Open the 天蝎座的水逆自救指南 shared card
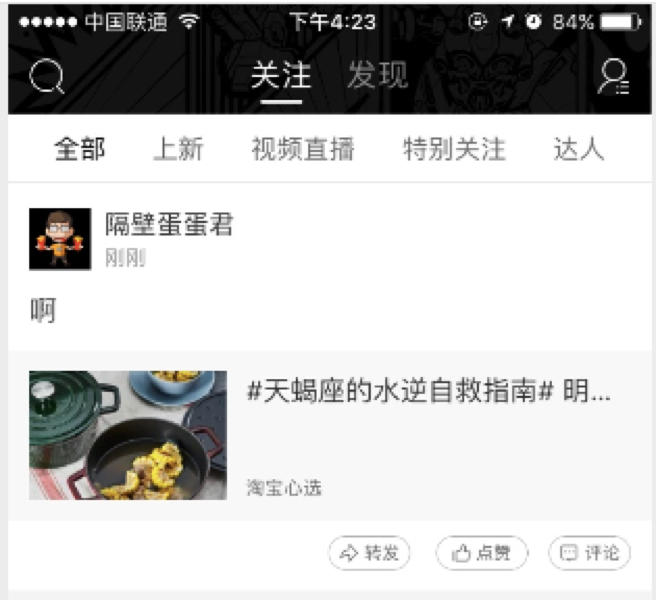 click(x=328, y=435)
